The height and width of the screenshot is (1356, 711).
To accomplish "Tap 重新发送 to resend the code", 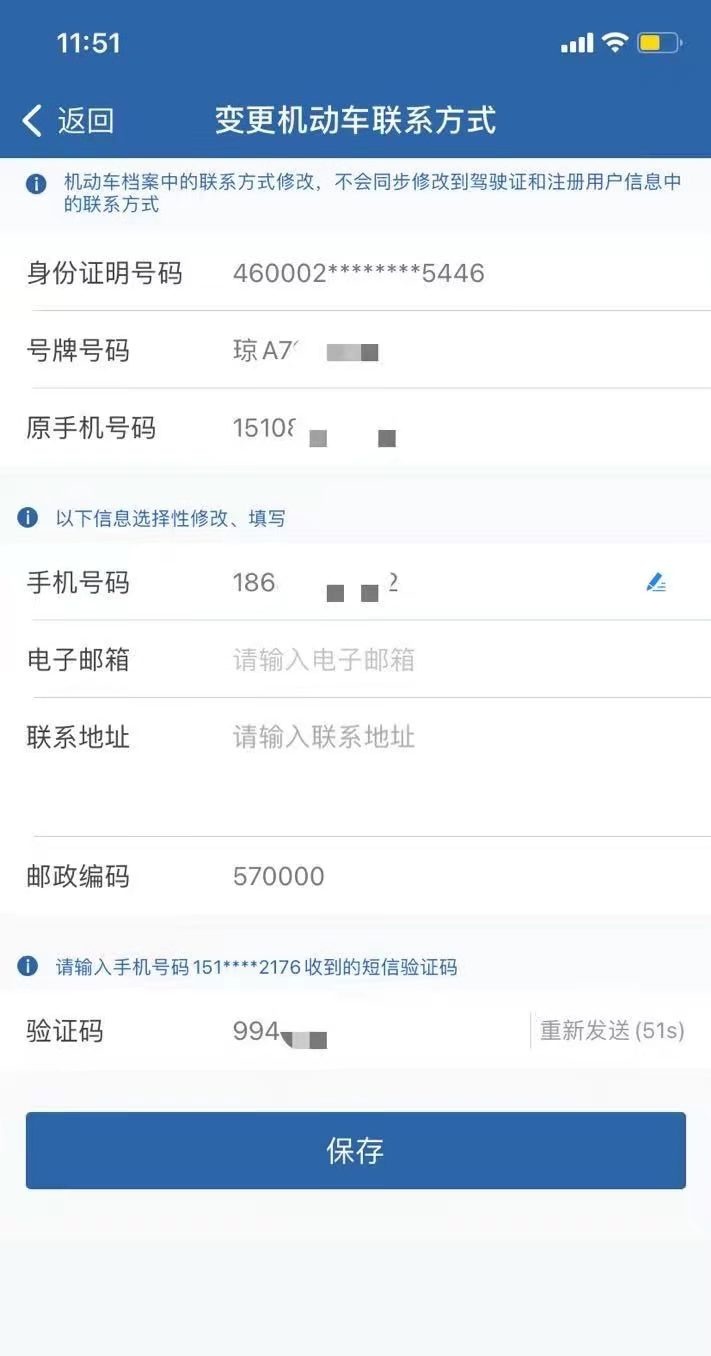I will point(612,1031).
